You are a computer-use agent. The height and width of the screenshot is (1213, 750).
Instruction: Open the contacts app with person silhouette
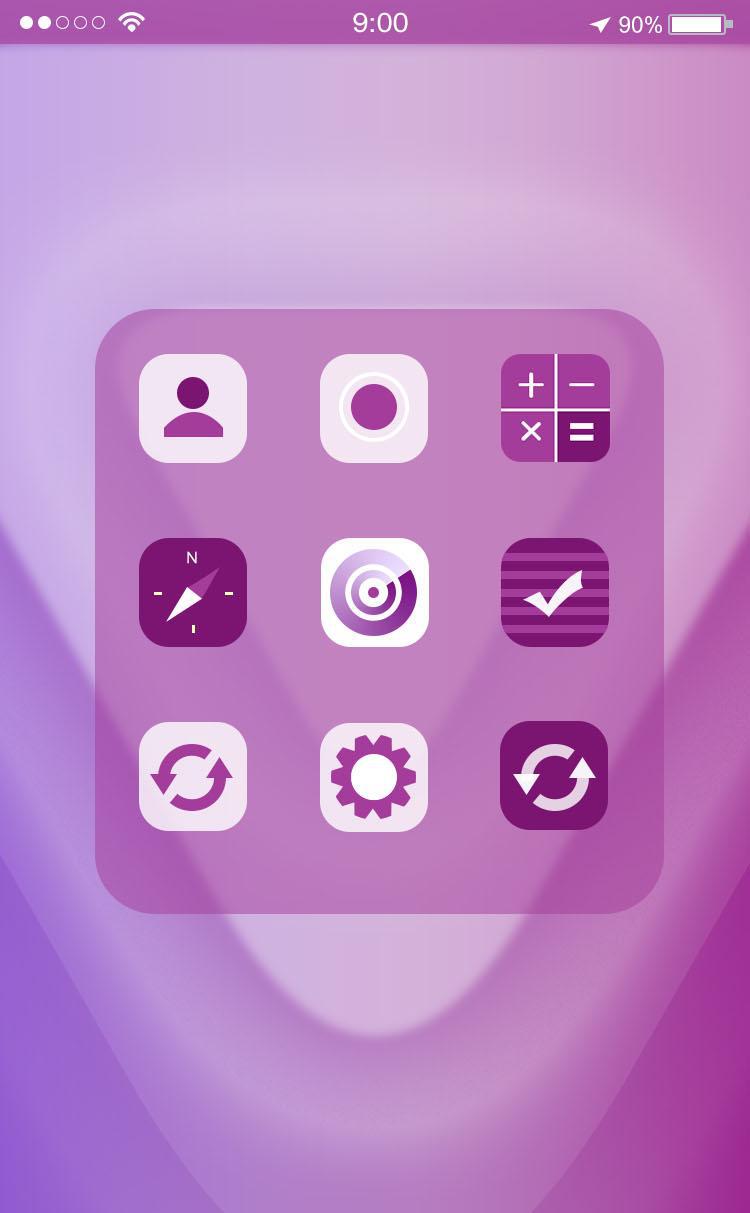[x=193, y=408]
